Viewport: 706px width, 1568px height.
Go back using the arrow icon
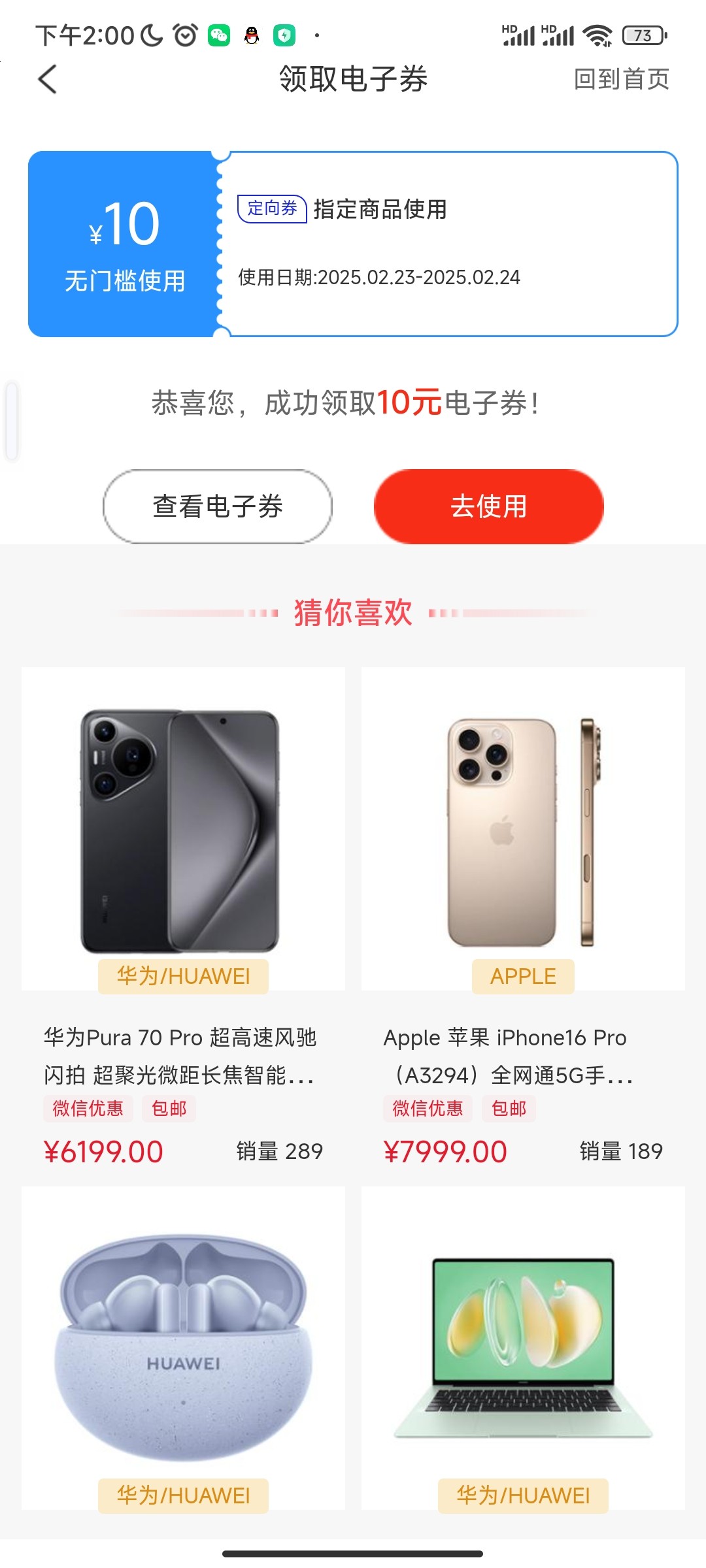48,79
